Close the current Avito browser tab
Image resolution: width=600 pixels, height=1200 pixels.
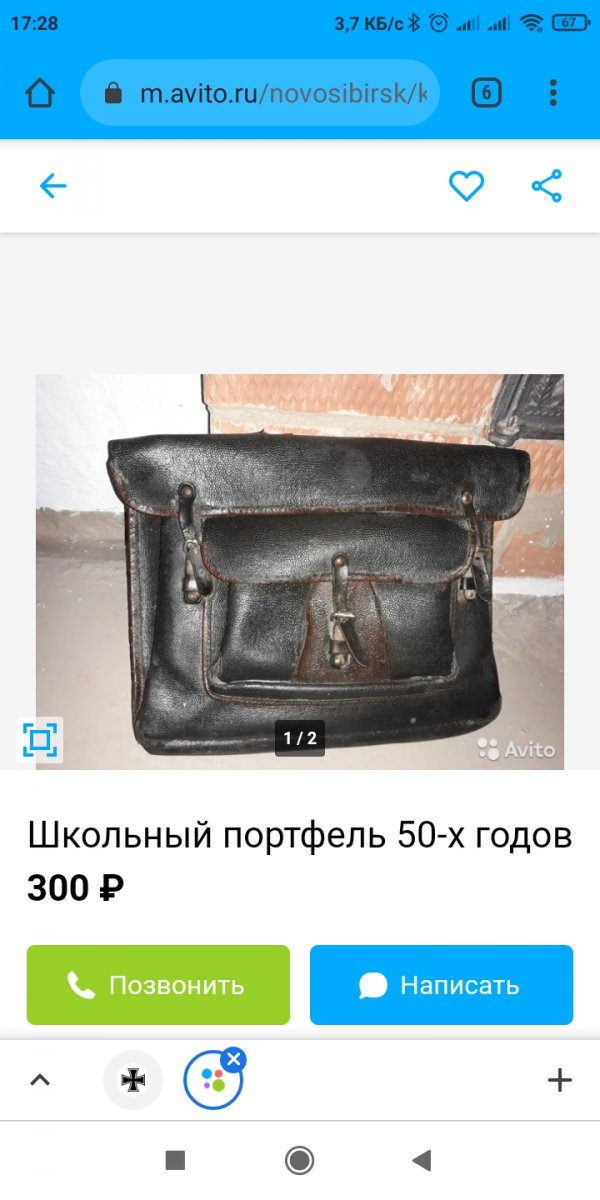[234, 1059]
